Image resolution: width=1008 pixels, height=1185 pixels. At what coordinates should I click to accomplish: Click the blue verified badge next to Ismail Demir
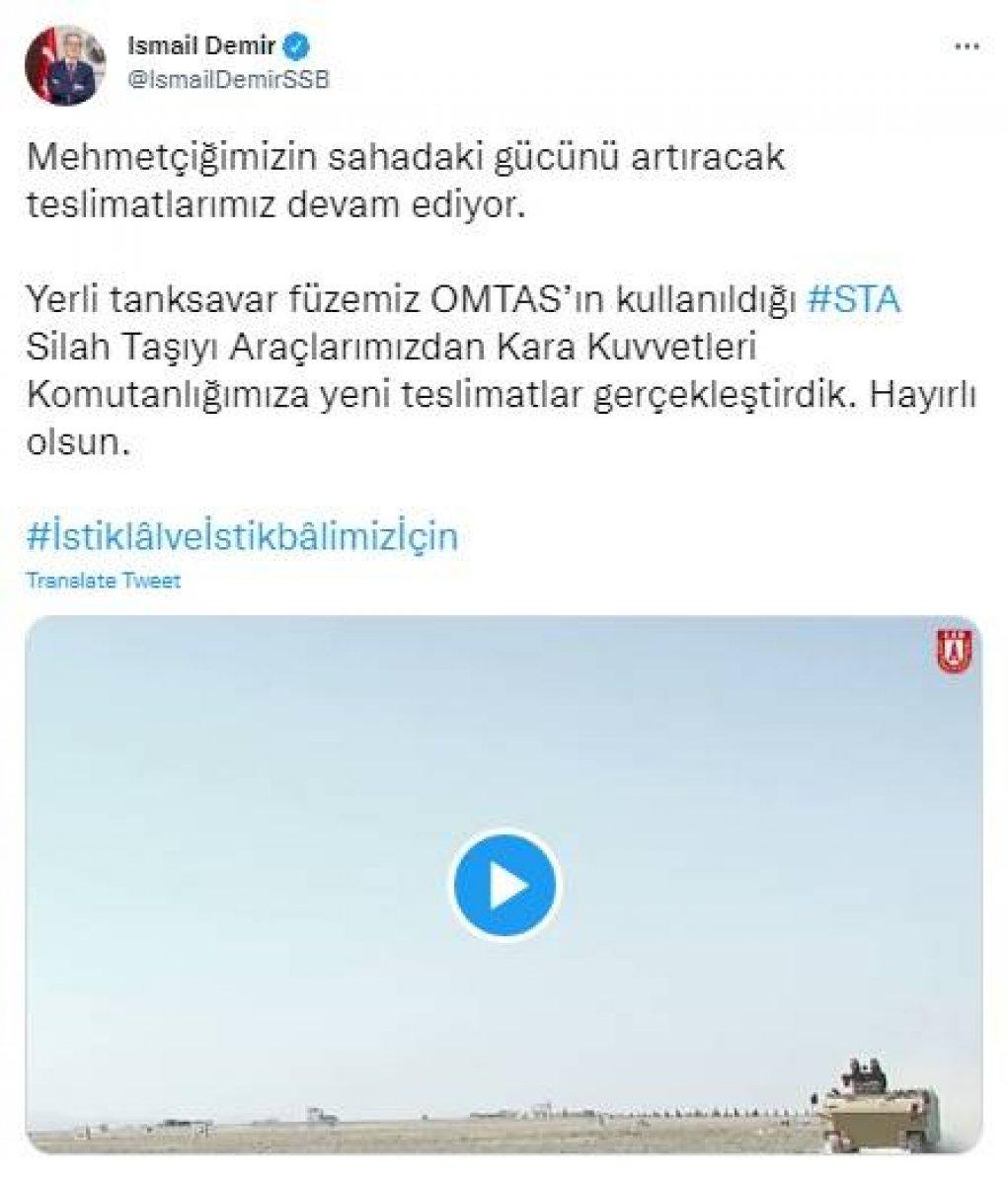click(x=295, y=43)
